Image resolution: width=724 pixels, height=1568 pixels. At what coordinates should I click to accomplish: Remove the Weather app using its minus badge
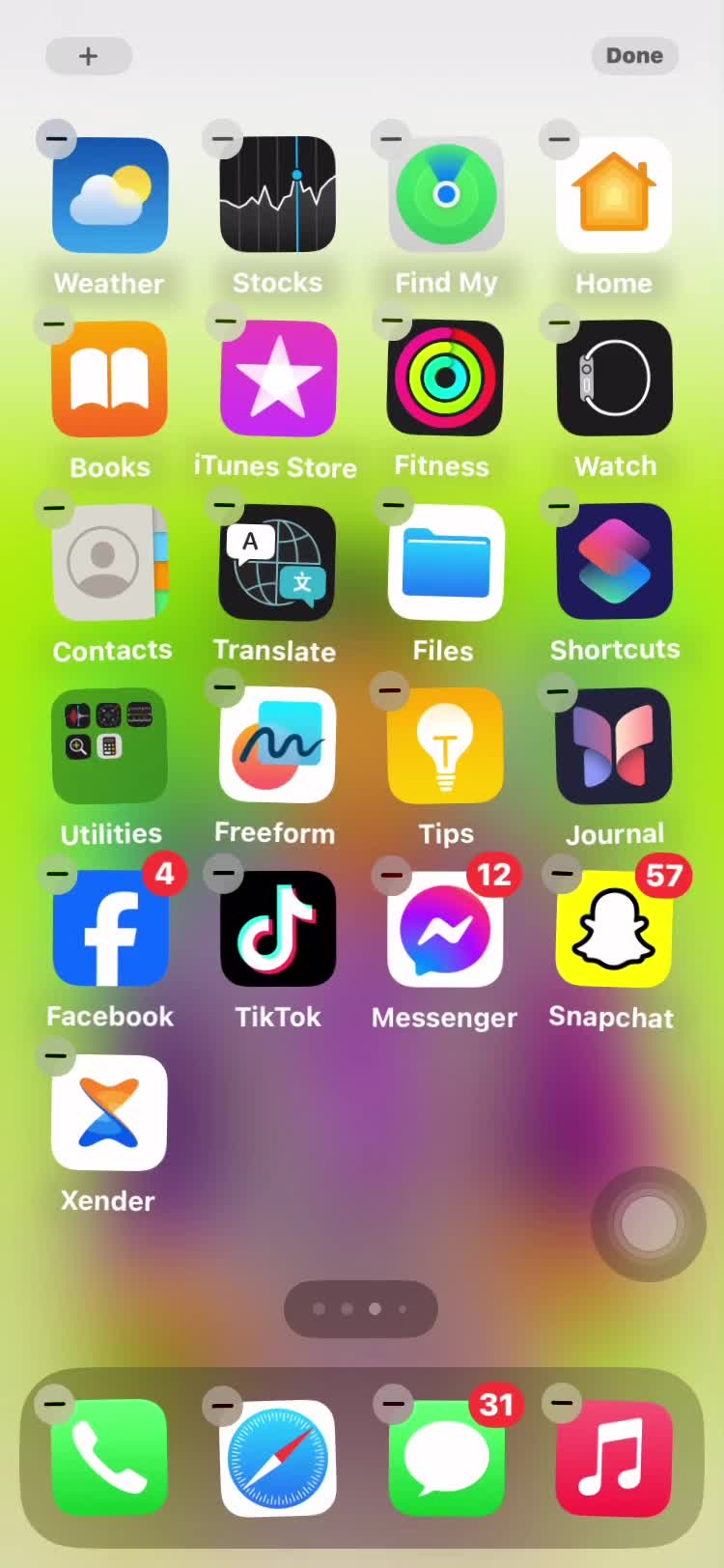[57, 139]
